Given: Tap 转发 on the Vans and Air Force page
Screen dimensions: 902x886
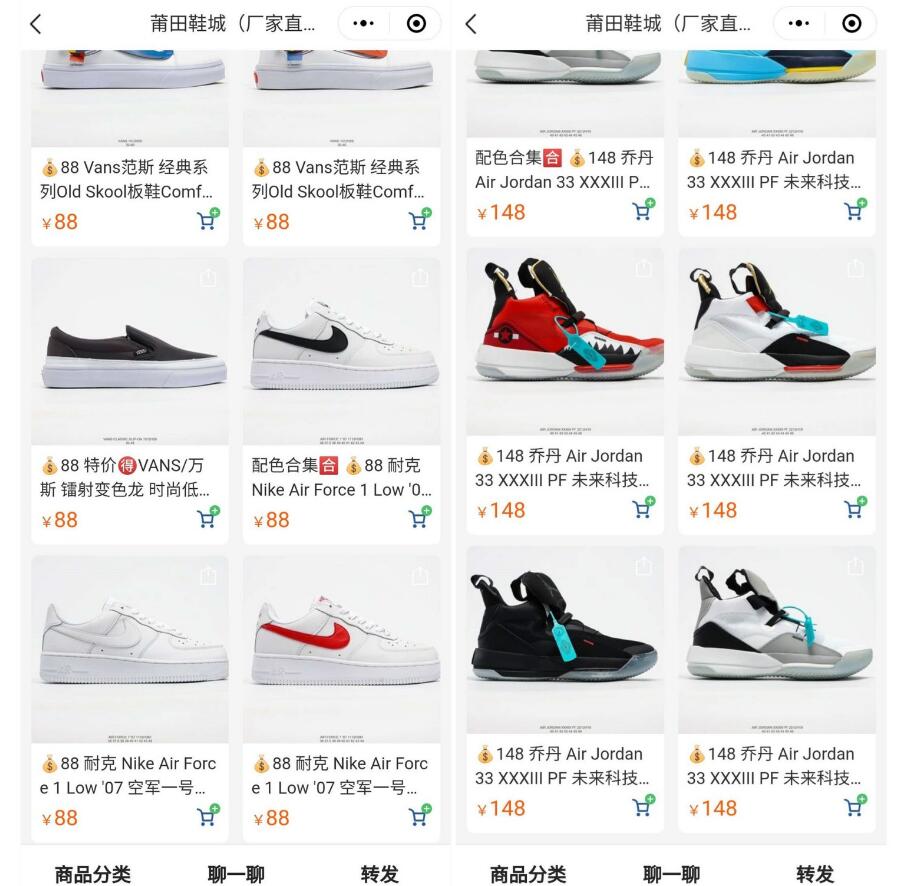Looking at the screenshot, I should (x=380, y=874).
